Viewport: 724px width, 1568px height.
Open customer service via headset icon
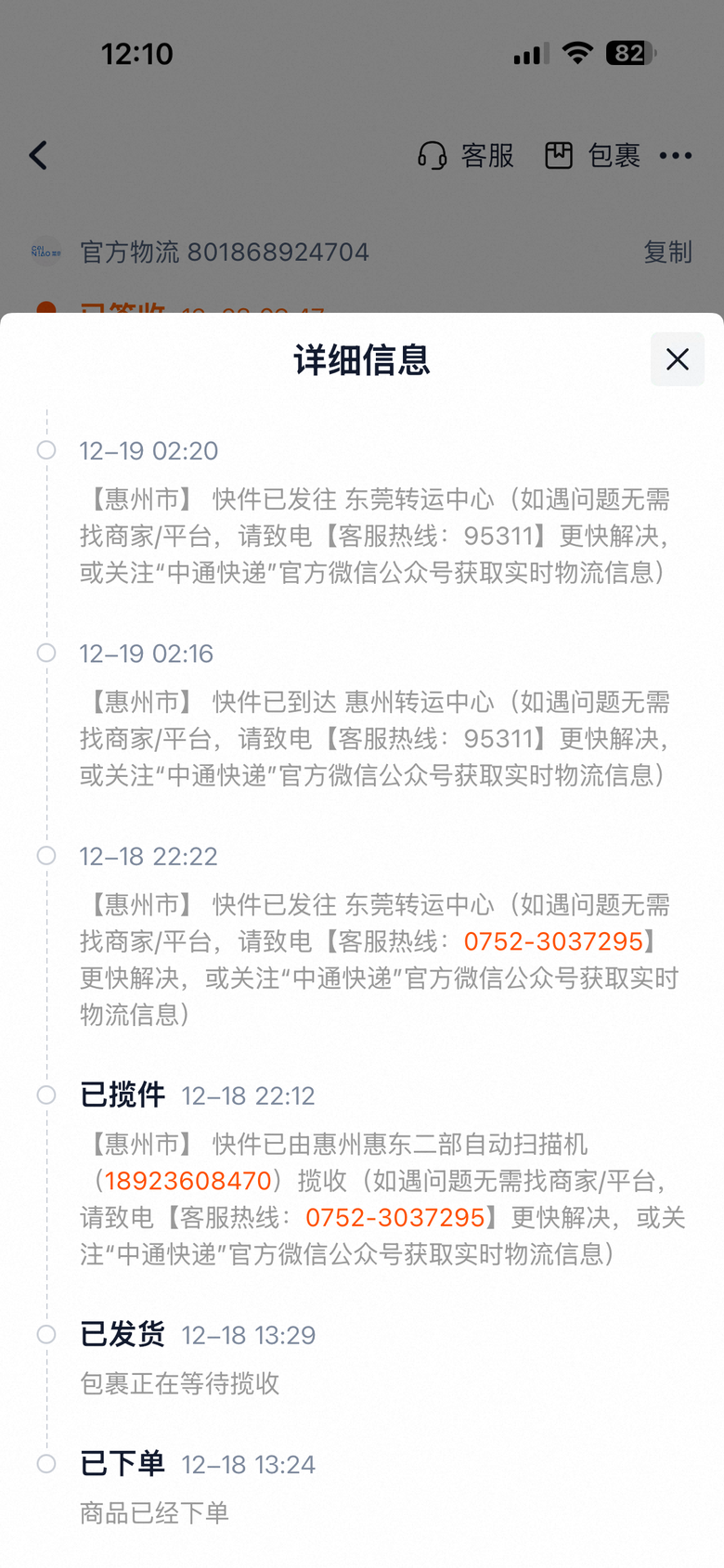(x=433, y=155)
